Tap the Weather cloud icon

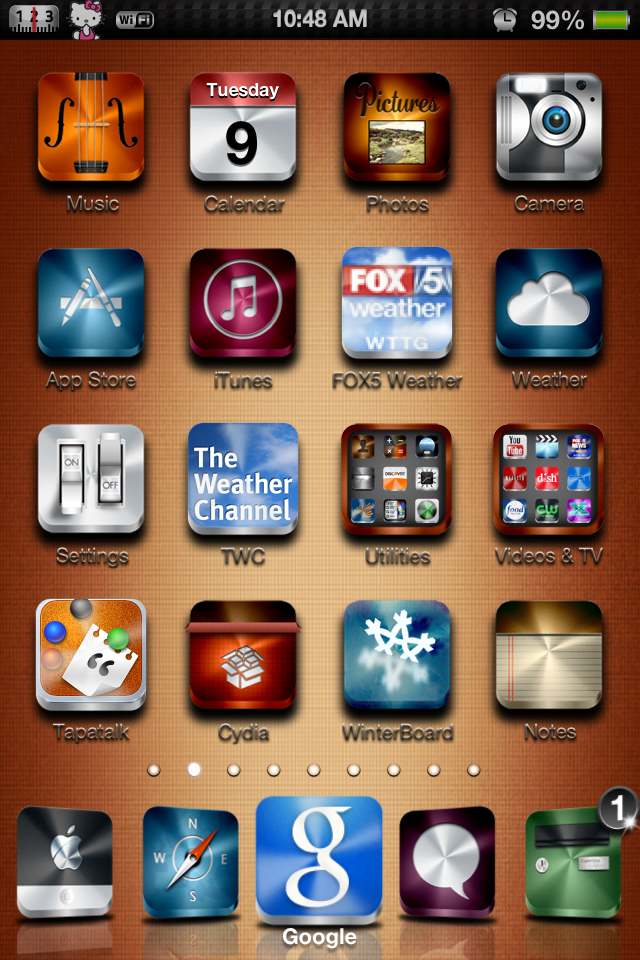[x=548, y=303]
